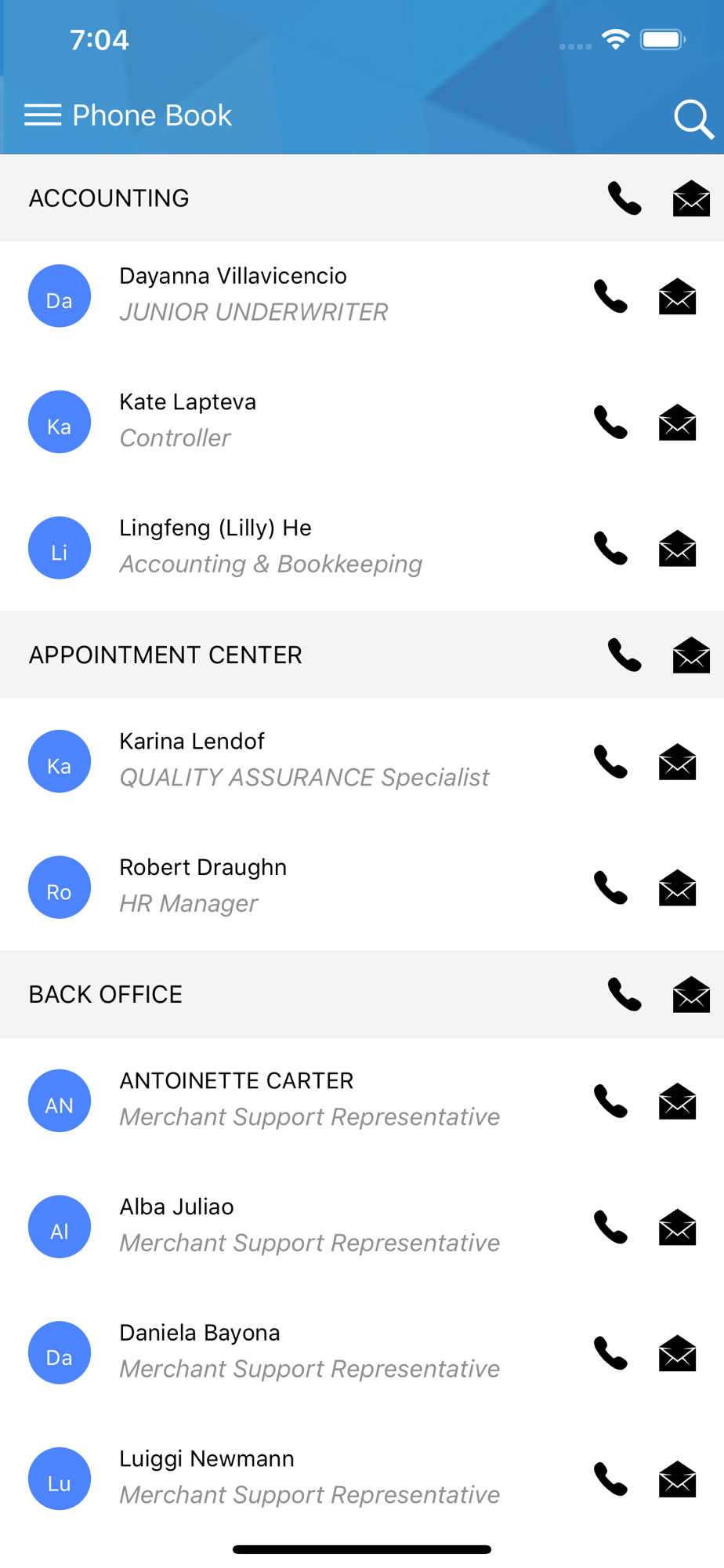Viewport: 724px width, 1568px height.
Task: Send an email to Kate Lapteva
Action: point(677,423)
